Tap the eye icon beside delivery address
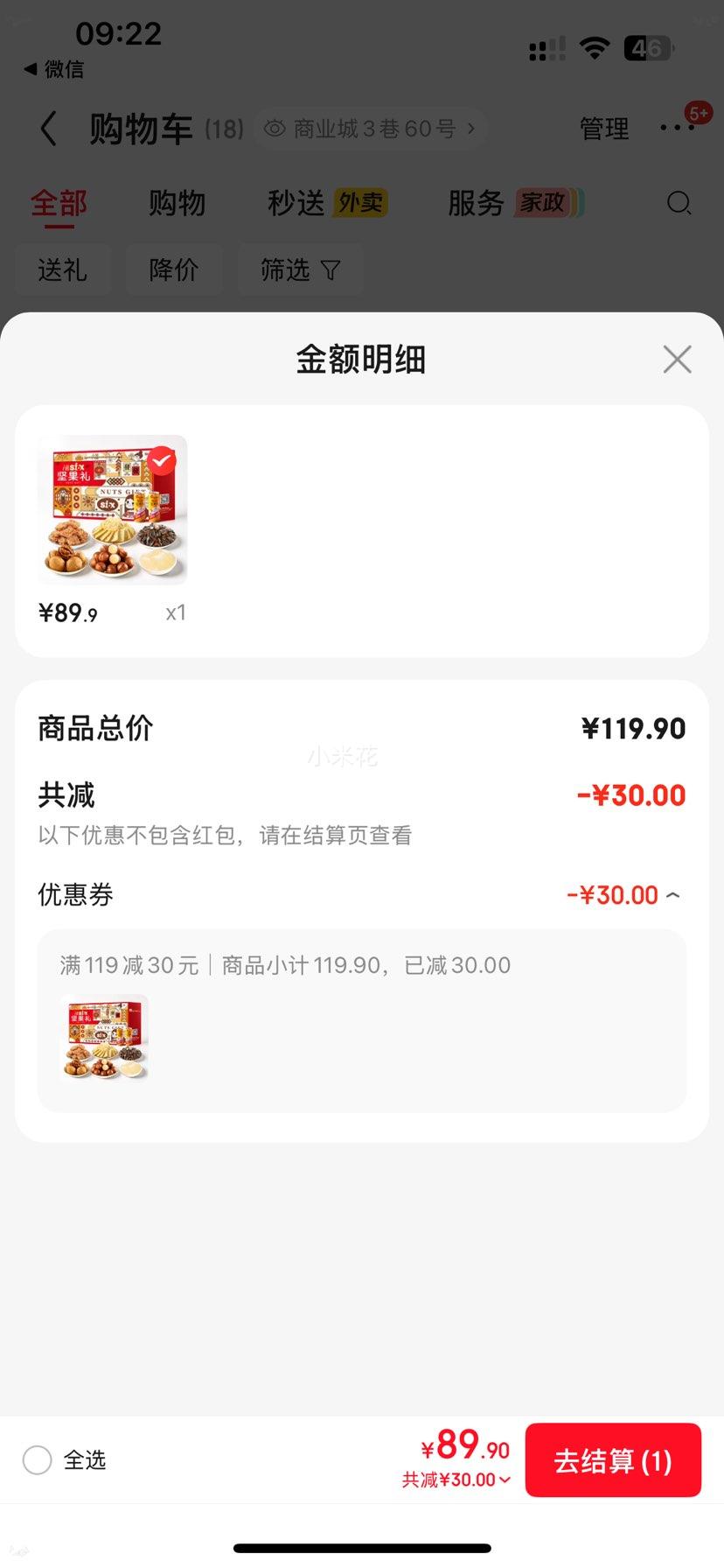Screen dimensions: 724x1568 [x=274, y=128]
